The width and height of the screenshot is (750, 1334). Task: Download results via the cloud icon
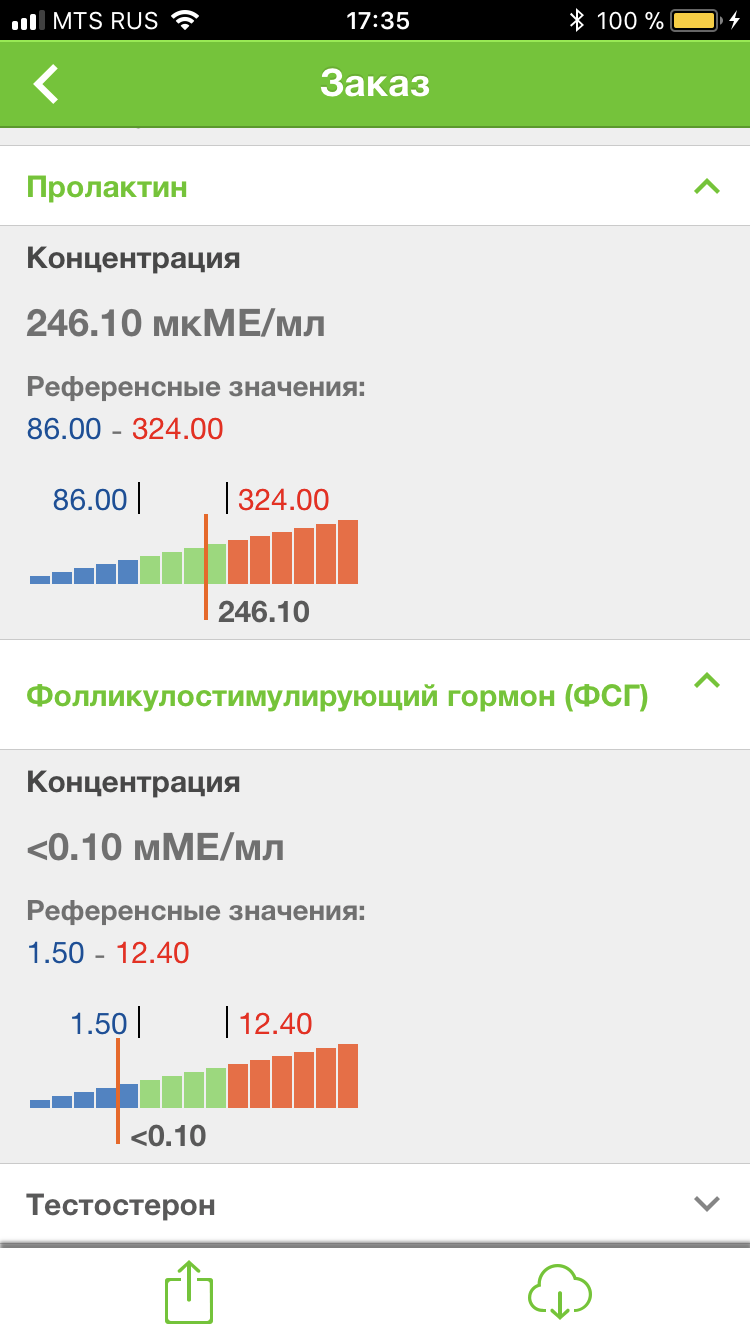click(x=560, y=1292)
